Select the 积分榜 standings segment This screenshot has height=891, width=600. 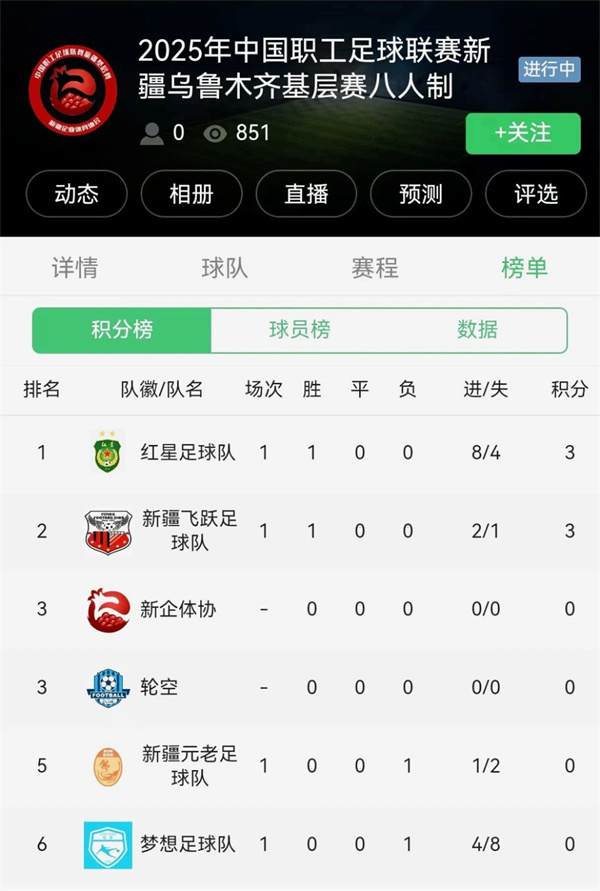tap(122, 330)
